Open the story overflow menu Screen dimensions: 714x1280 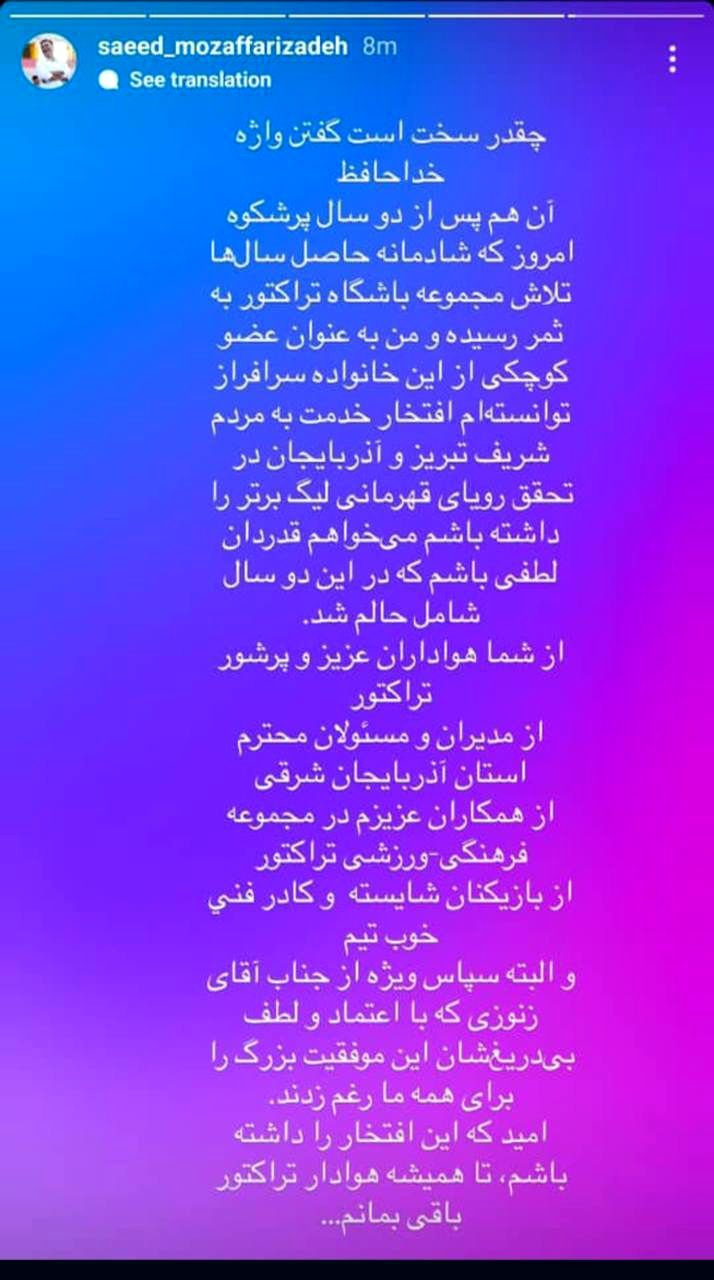(672, 59)
